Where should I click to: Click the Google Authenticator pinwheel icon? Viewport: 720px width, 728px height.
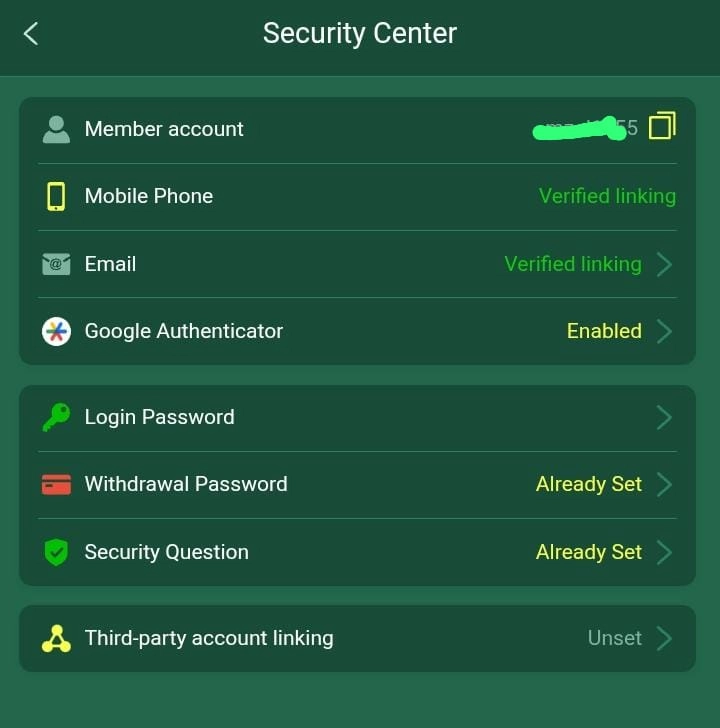(x=57, y=331)
